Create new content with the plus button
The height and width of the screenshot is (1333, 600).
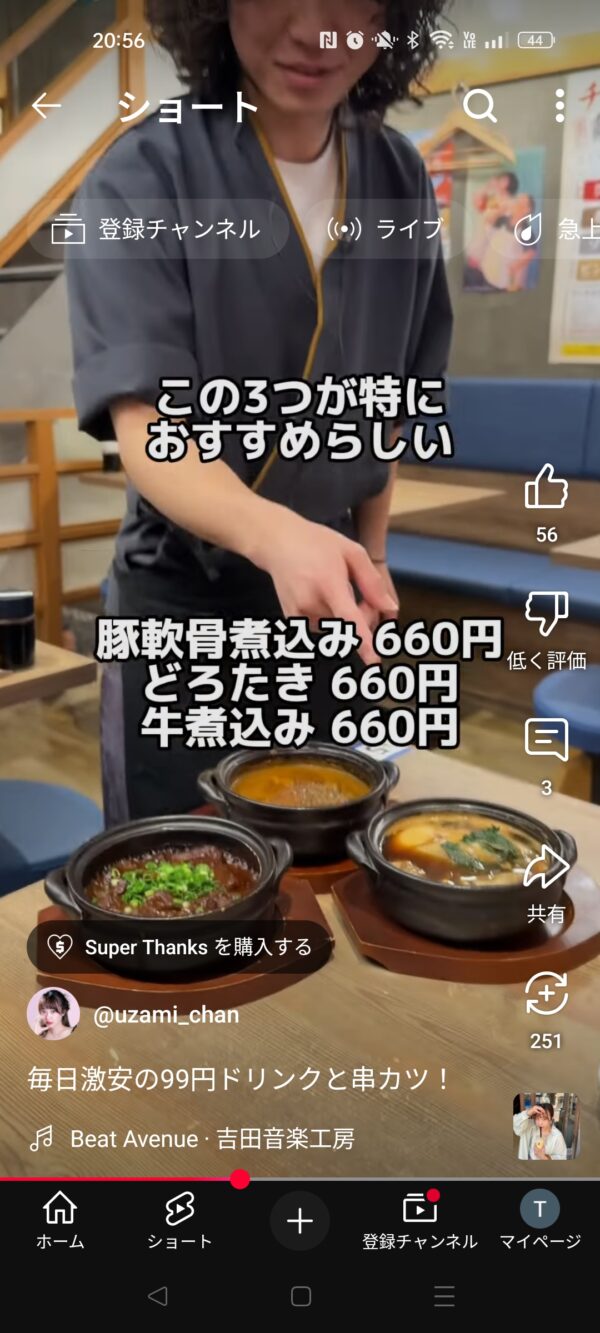point(300,1221)
